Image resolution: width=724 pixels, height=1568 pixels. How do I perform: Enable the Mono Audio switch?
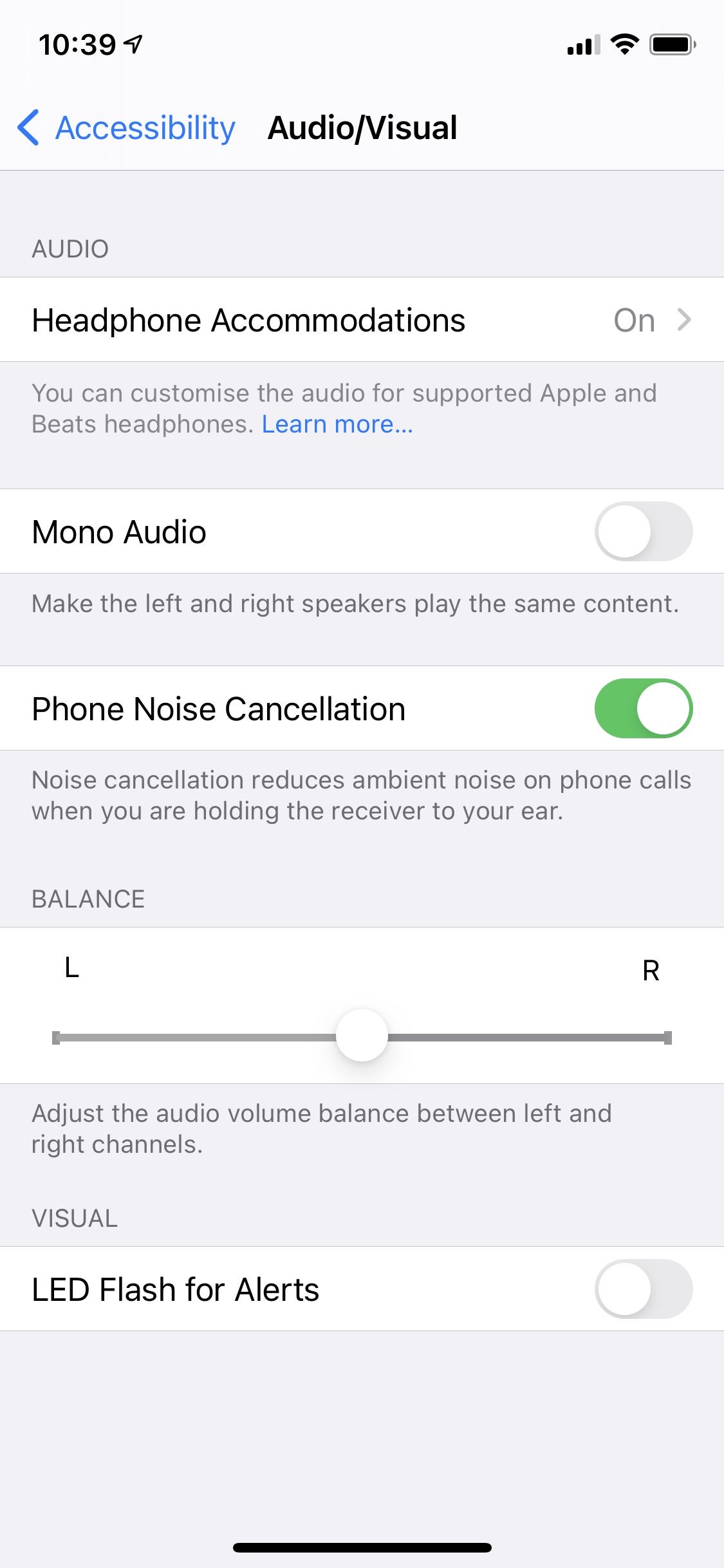(643, 532)
